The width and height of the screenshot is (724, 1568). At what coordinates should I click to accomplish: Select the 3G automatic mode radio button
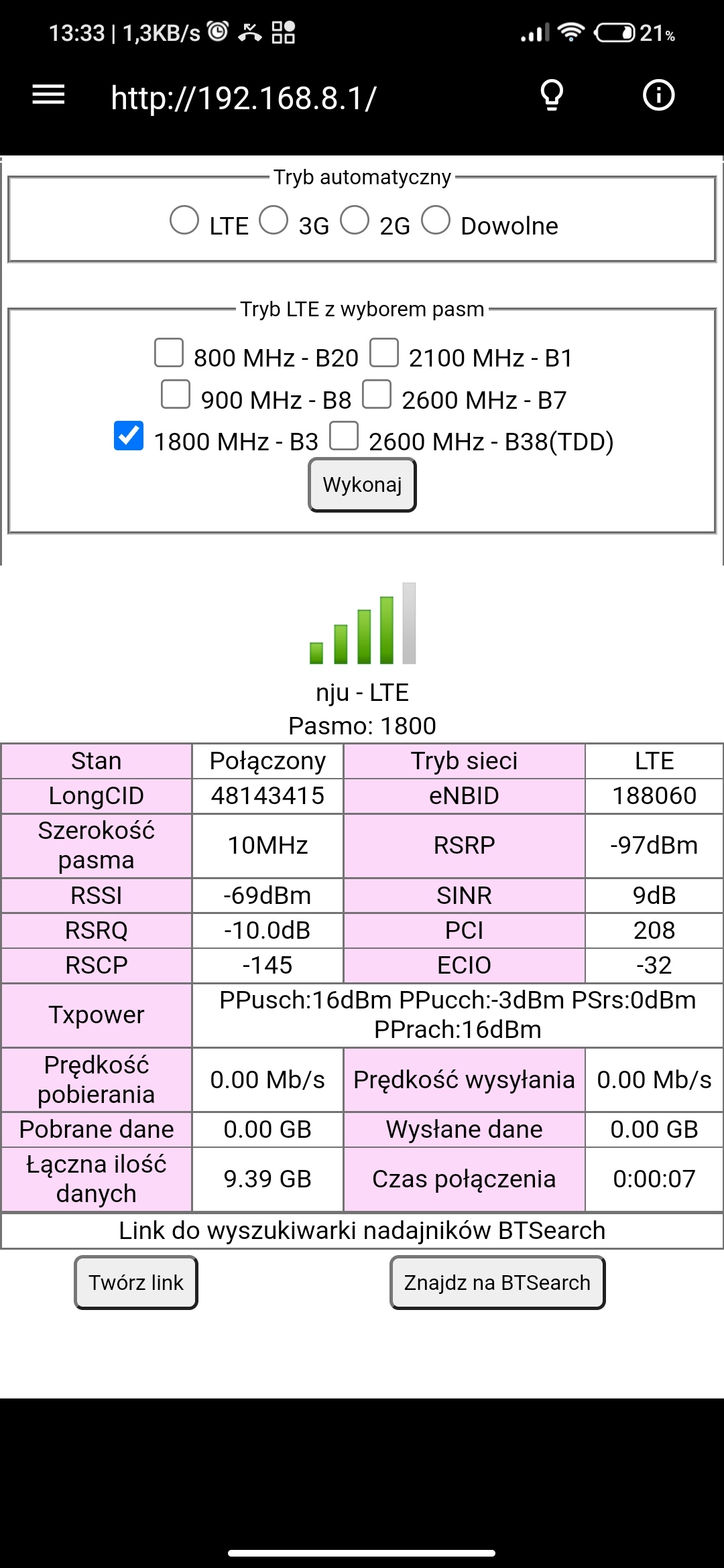click(x=274, y=220)
